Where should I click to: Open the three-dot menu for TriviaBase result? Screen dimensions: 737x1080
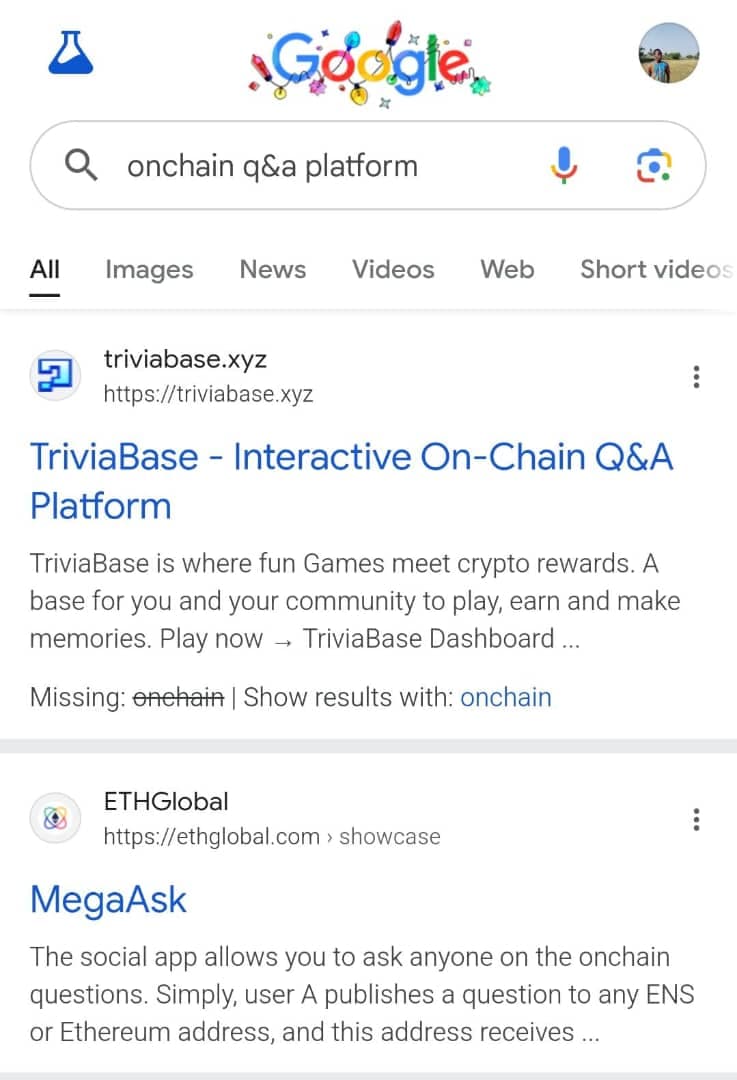[x=696, y=375]
